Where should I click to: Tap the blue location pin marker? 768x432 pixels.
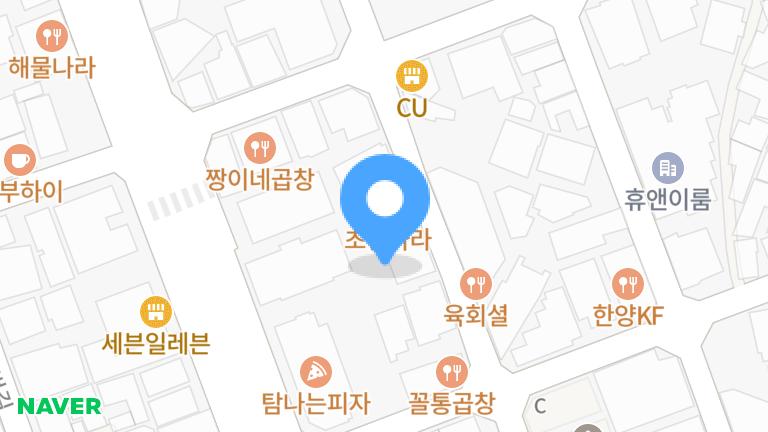[385, 201]
